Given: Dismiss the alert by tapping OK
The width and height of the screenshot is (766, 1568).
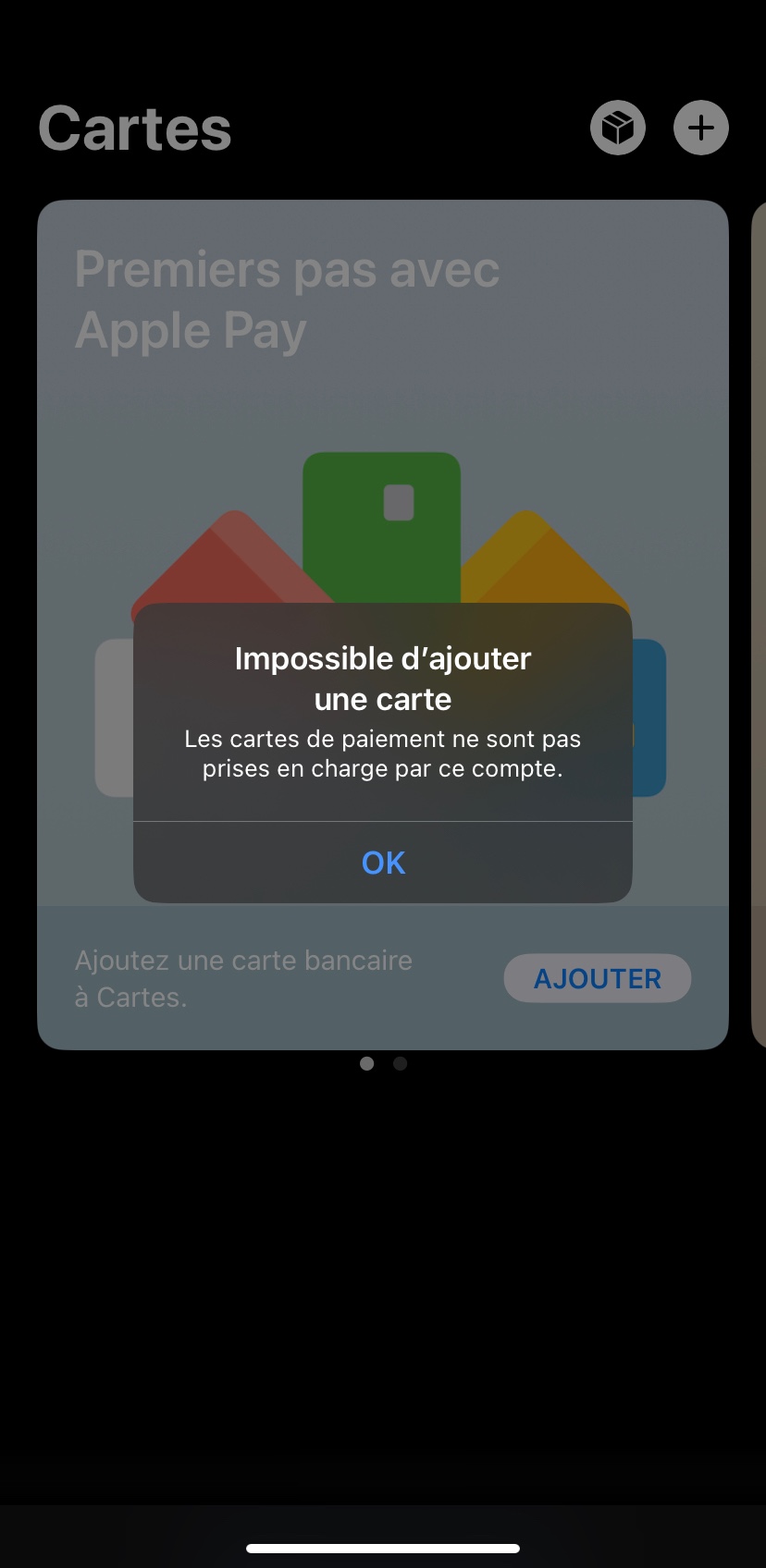Looking at the screenshot, I should [383, 863].
